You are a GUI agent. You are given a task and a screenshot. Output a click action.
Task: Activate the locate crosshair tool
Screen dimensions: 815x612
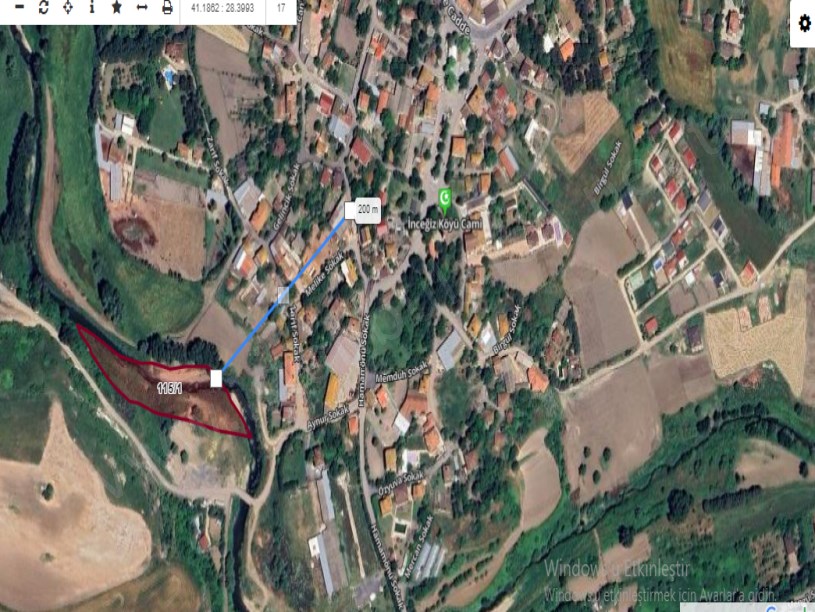67,7
